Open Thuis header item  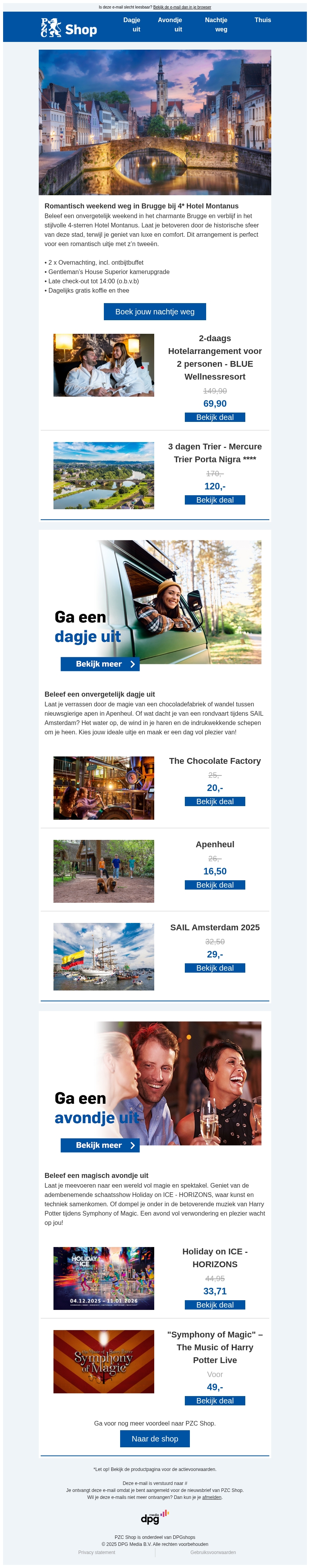coord(263,20)
